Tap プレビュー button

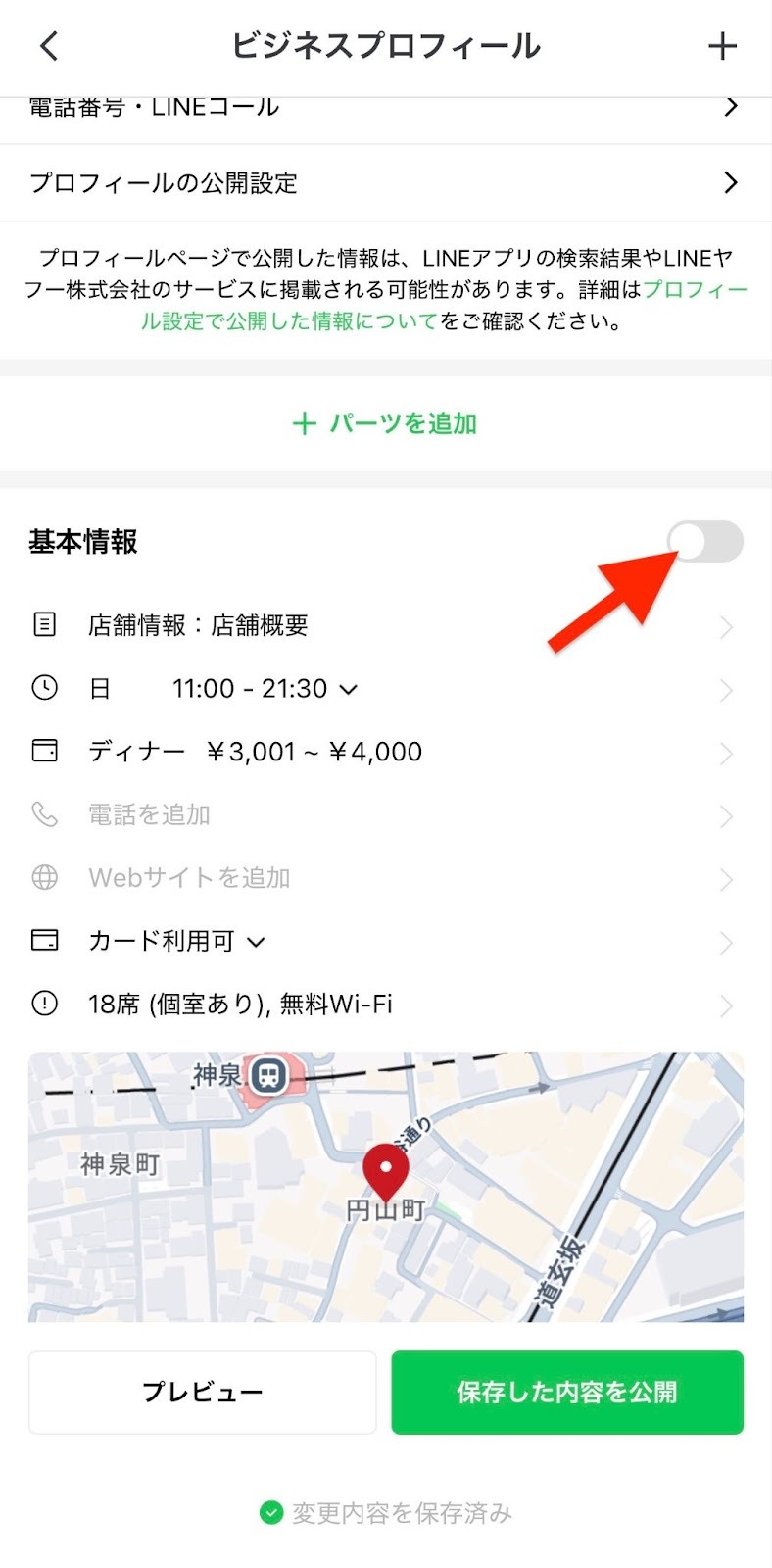(x=203, y=1392)
